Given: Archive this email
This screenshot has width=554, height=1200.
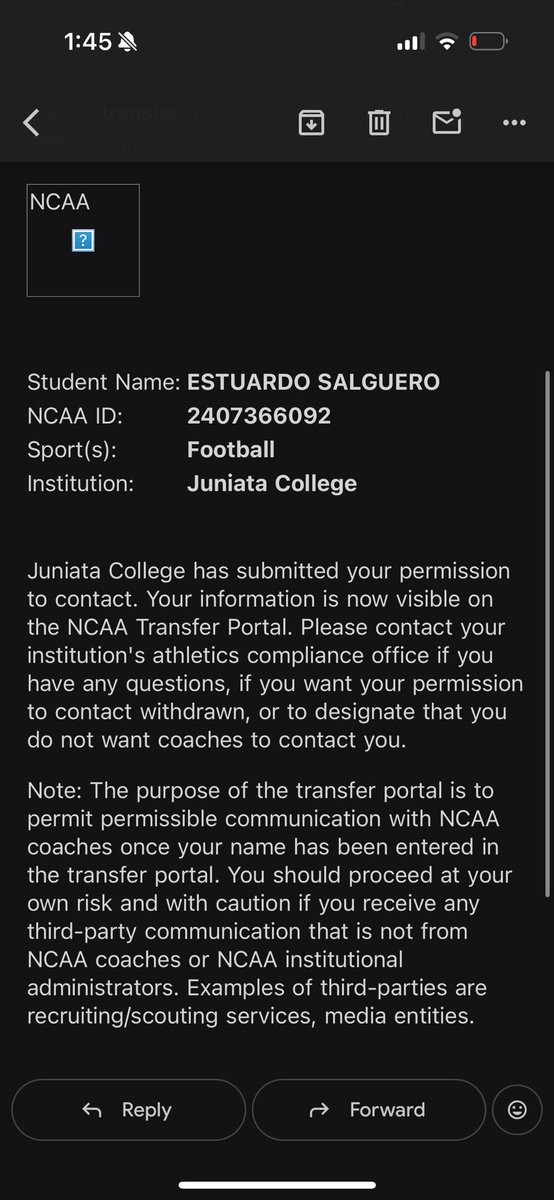Looking at the screenshot, I should (x=311, y=123).
